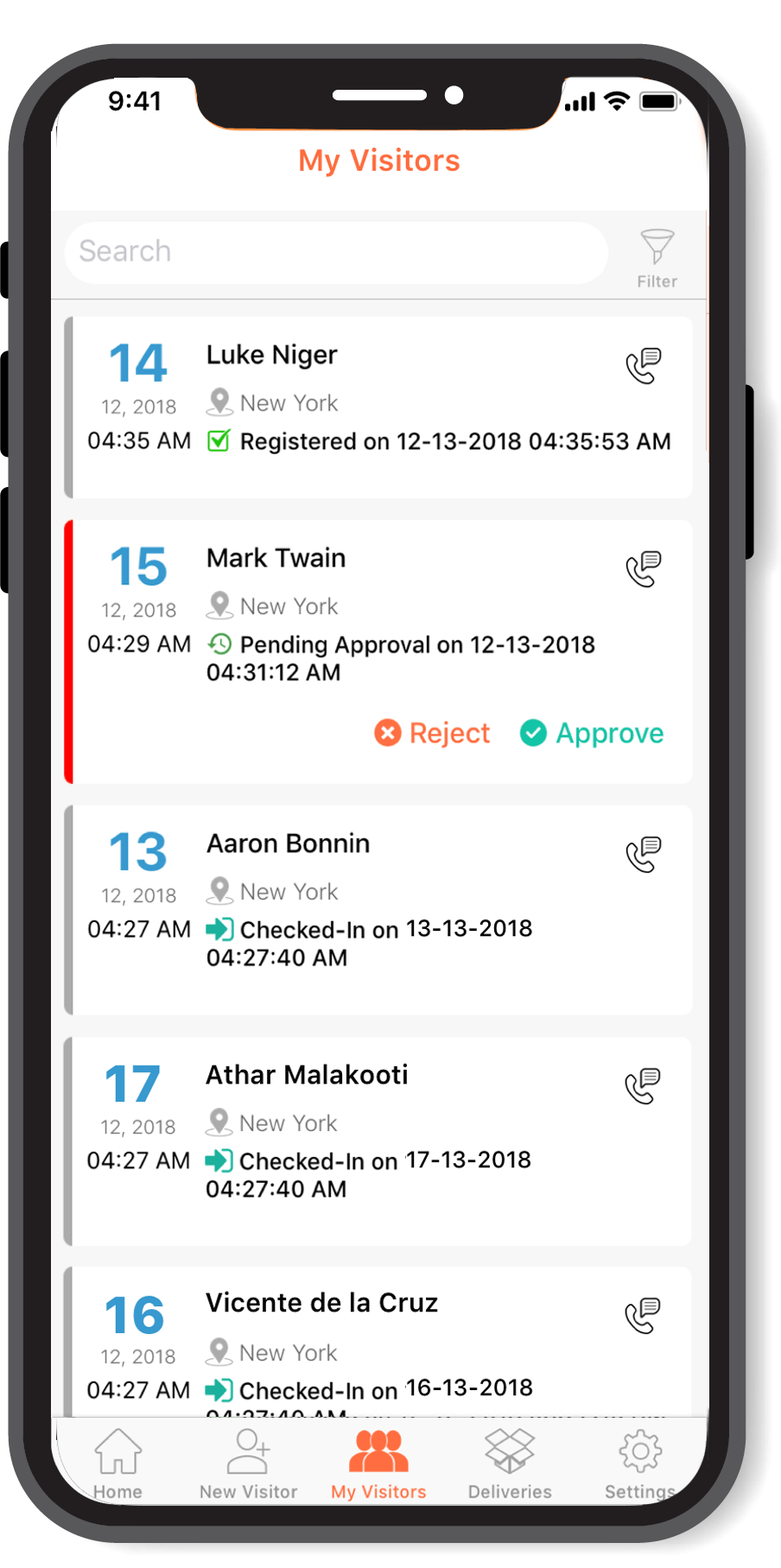Call Mark Twain via phone icon
Viewport: 781px width, 1568px height.
point(644,570)
